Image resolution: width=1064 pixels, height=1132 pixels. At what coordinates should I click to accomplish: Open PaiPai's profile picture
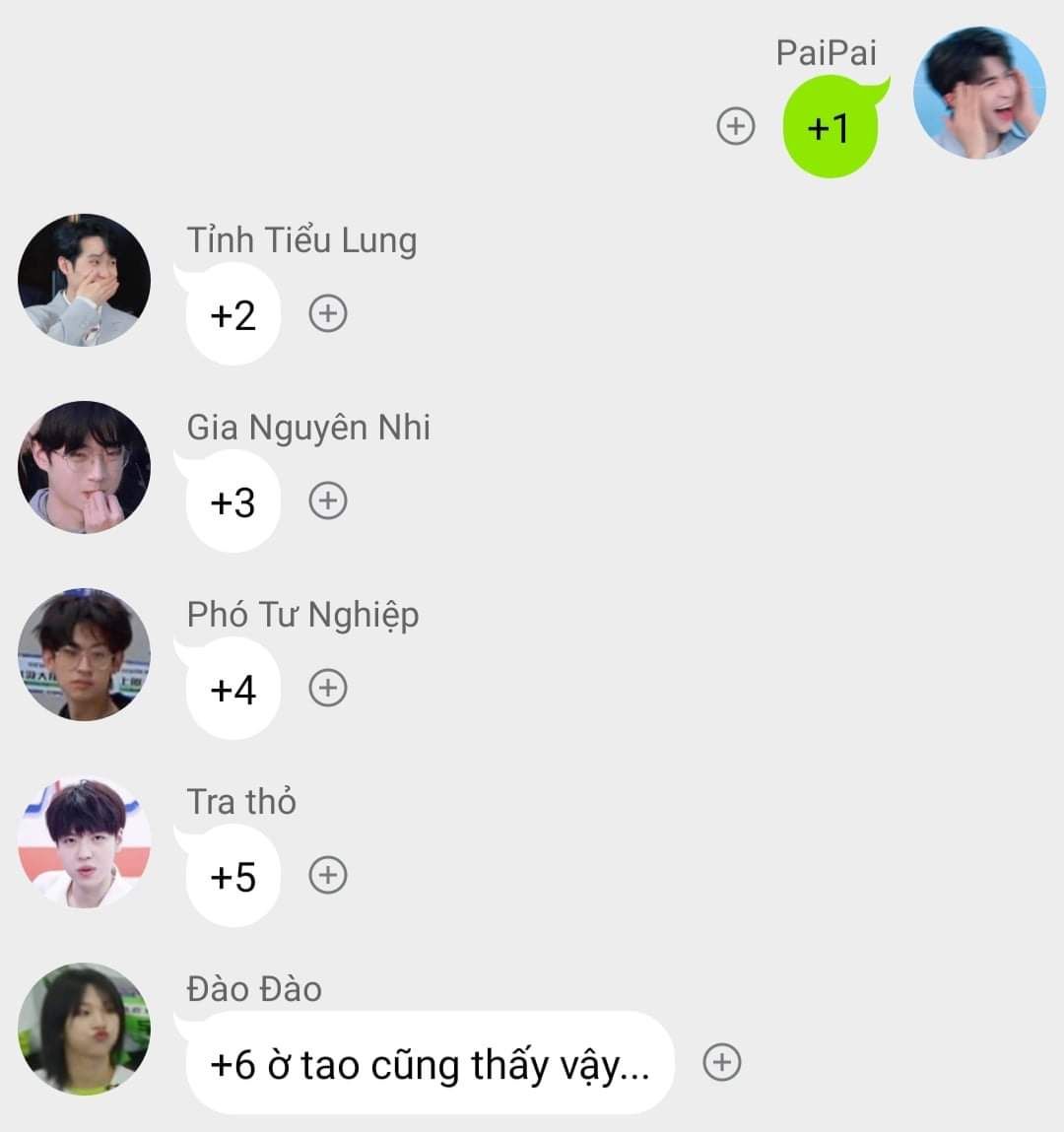[x=979, y=93]
